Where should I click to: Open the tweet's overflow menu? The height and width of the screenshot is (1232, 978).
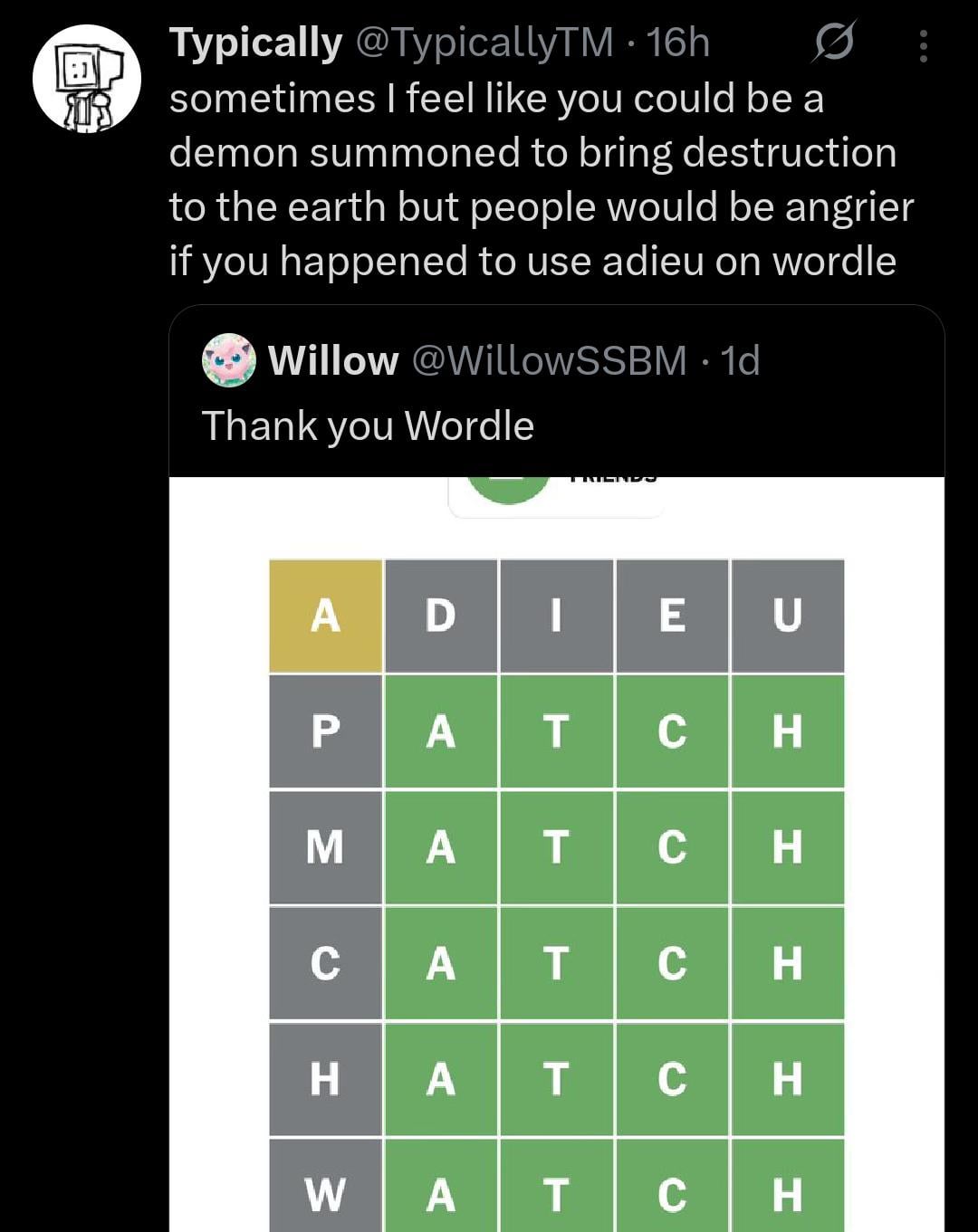point(923,46)
